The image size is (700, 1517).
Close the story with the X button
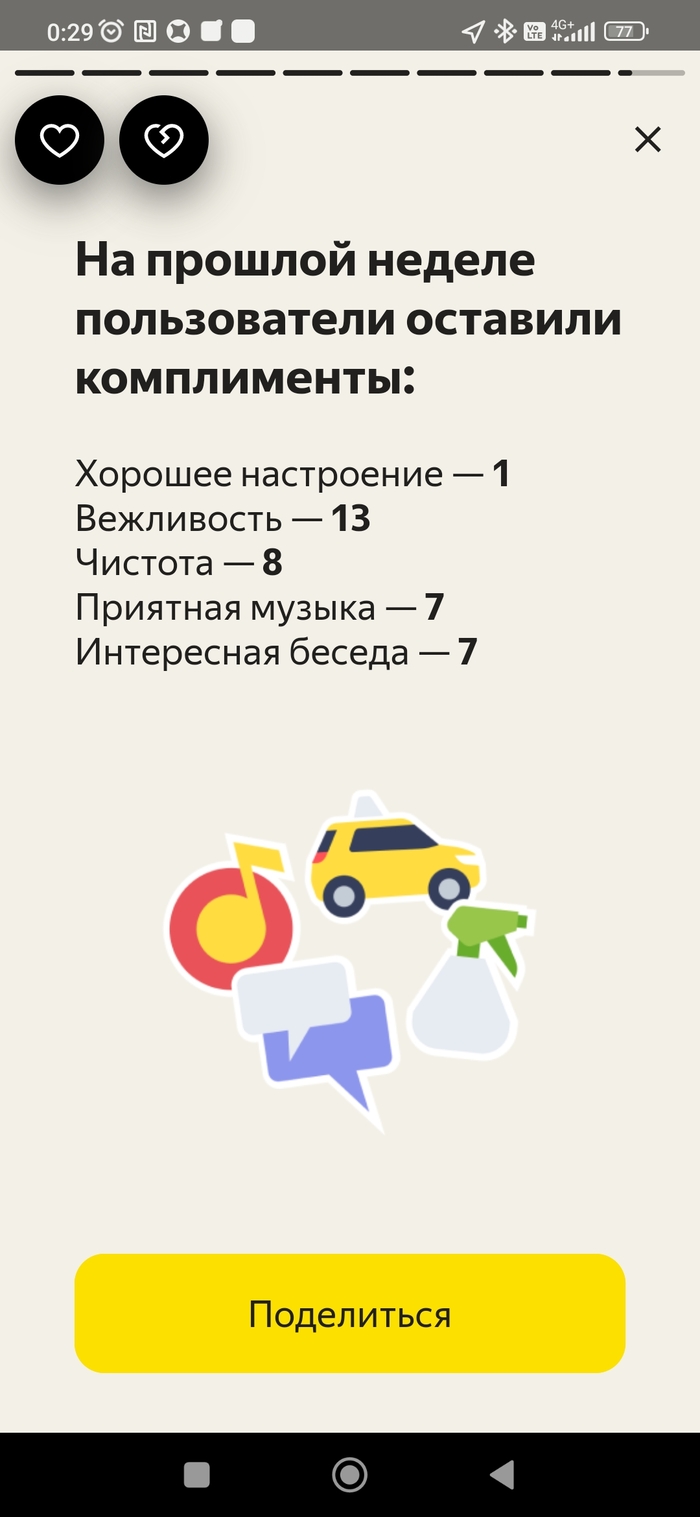[x=648, y=140]
